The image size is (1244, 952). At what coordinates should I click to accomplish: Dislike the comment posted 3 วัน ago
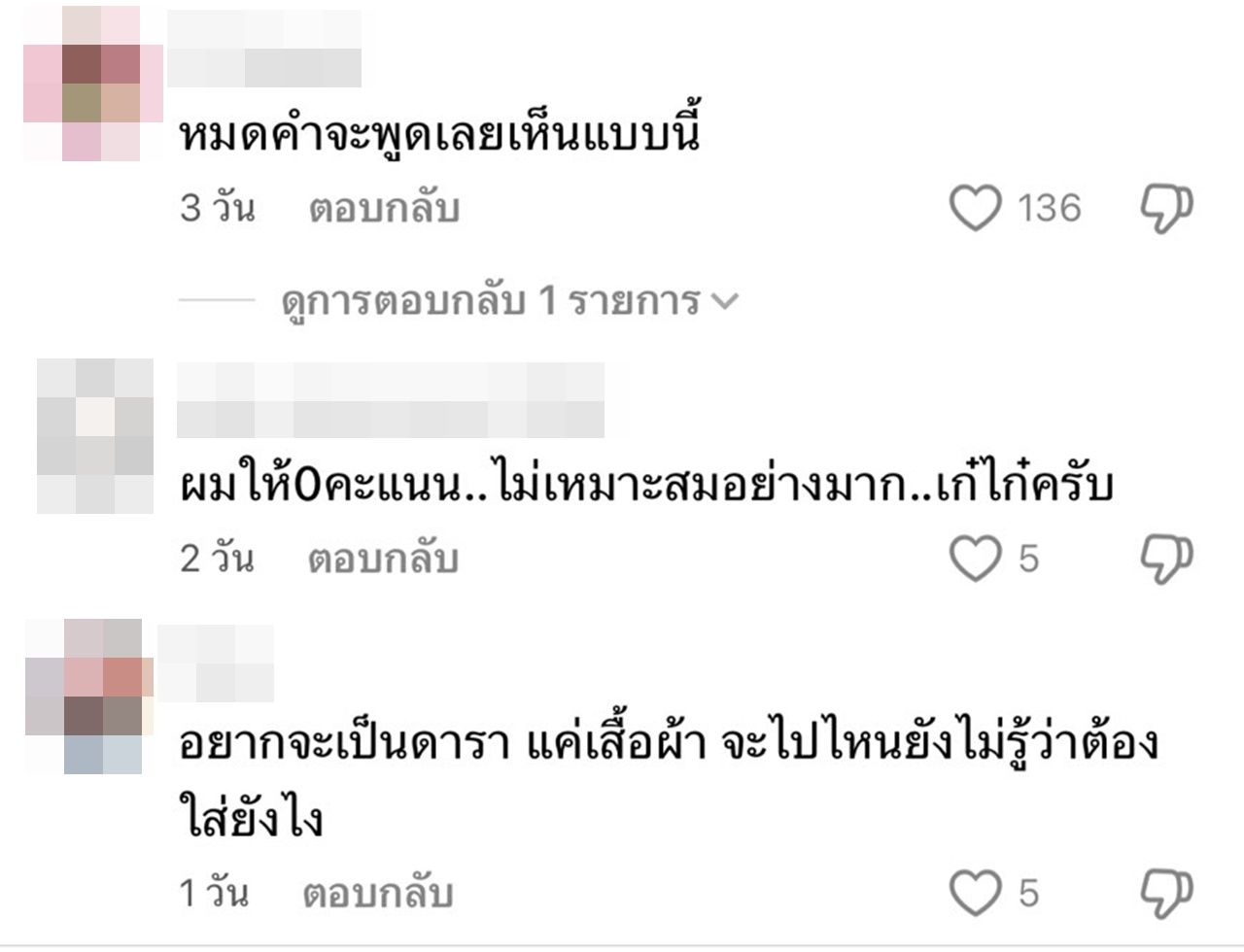[x=1165, y=208]
